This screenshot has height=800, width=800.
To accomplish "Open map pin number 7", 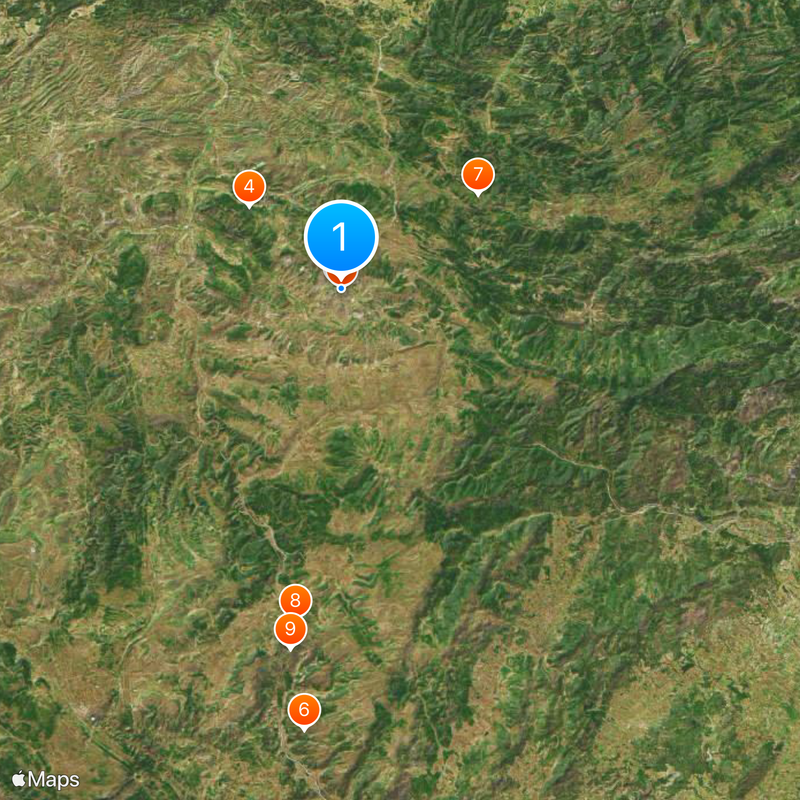I will point(478,175).
